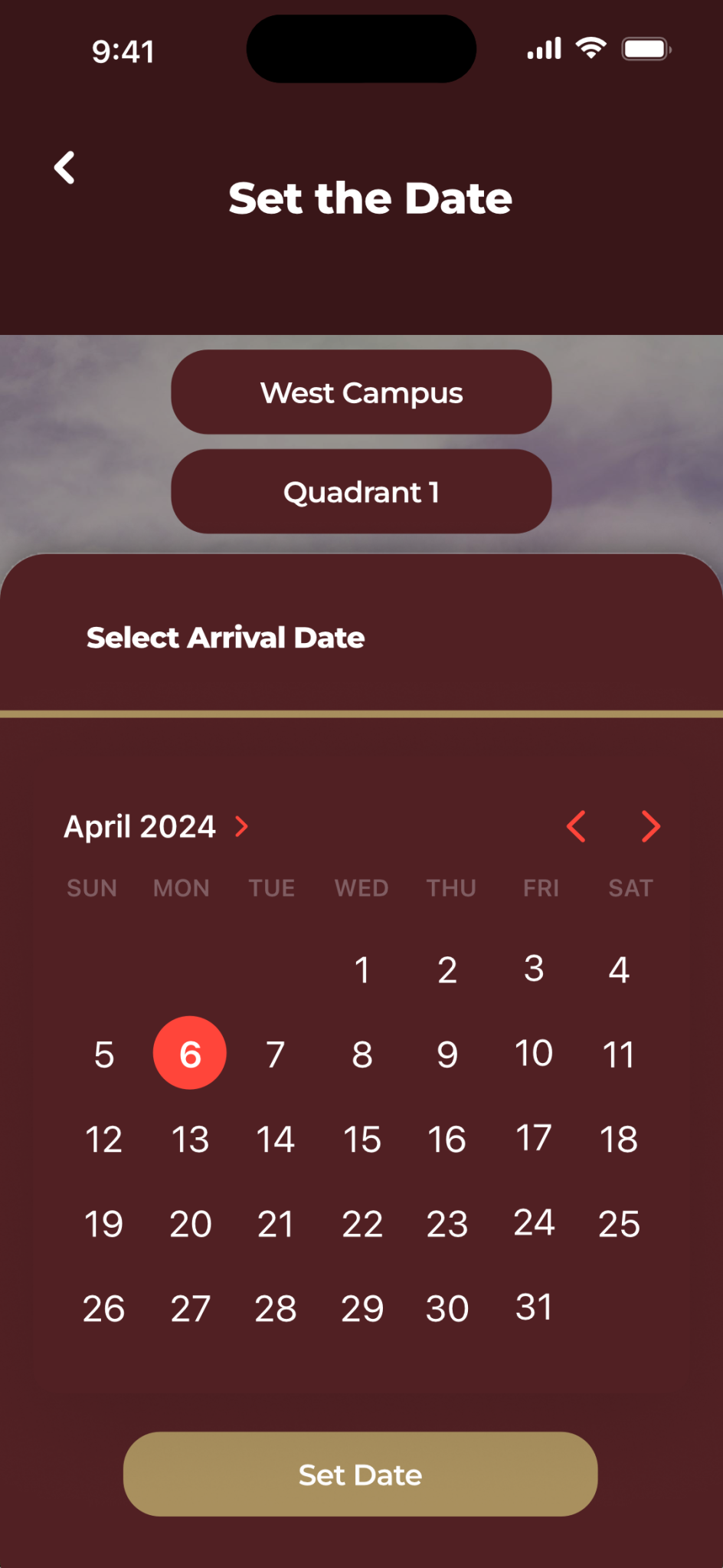Open the Quadrant 1 selector

[361, 492]
